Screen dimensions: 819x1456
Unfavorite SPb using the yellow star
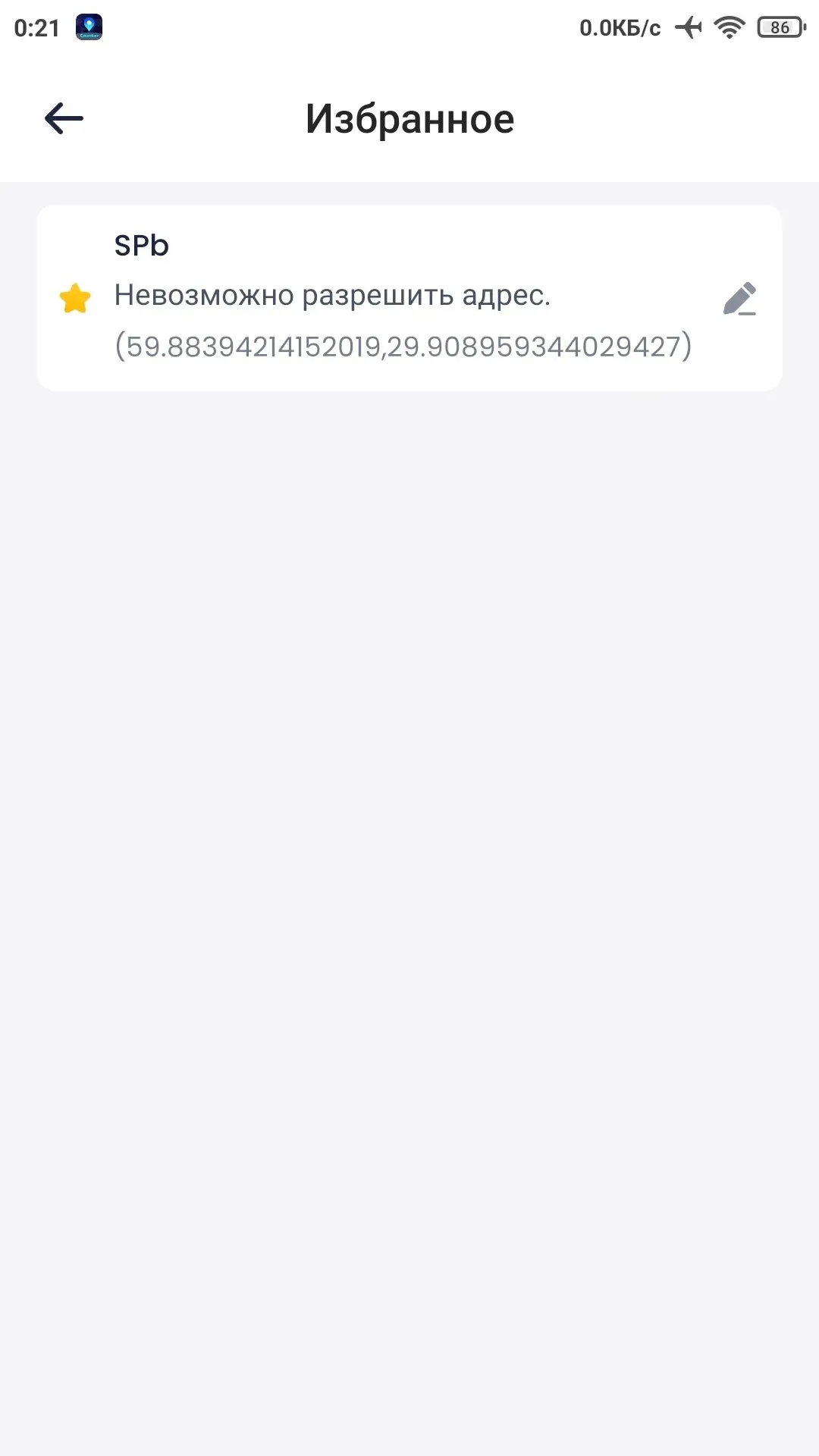75,299
